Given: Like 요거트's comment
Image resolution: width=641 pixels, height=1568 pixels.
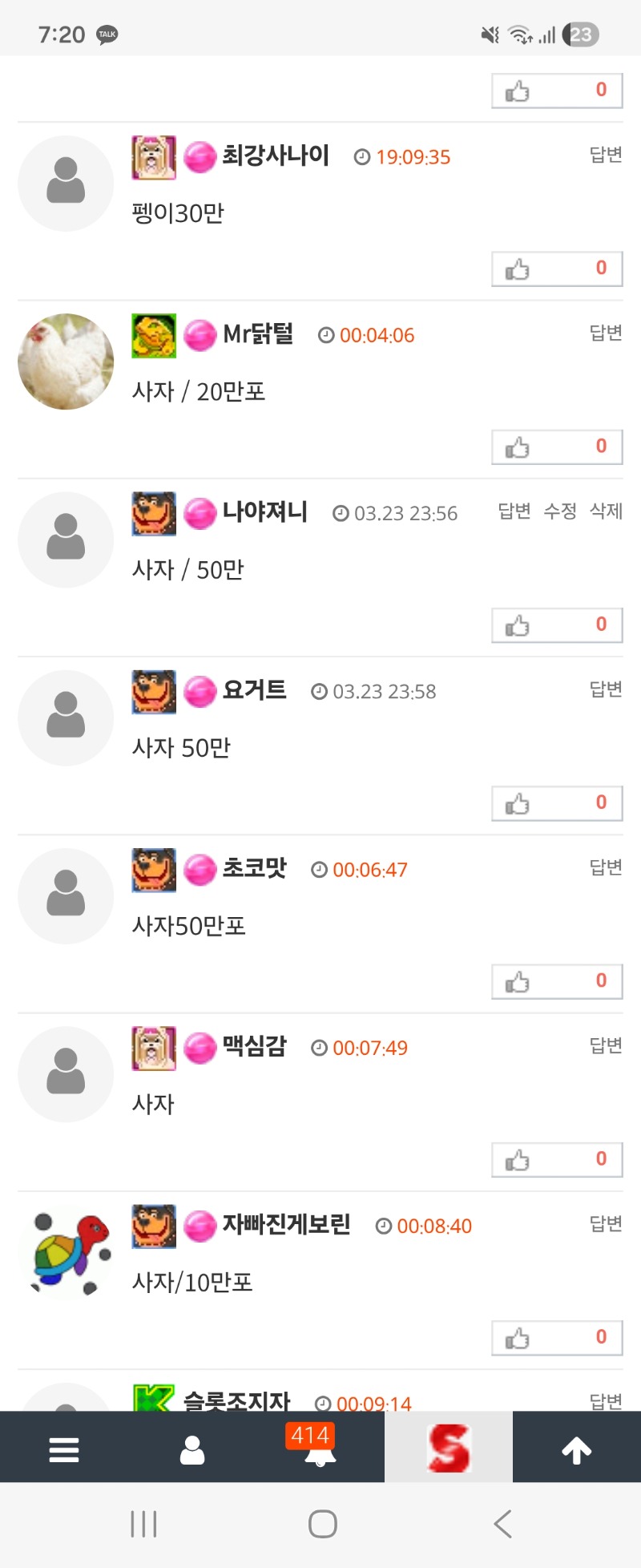Looking at the screenshot, I should pos(556,803).
